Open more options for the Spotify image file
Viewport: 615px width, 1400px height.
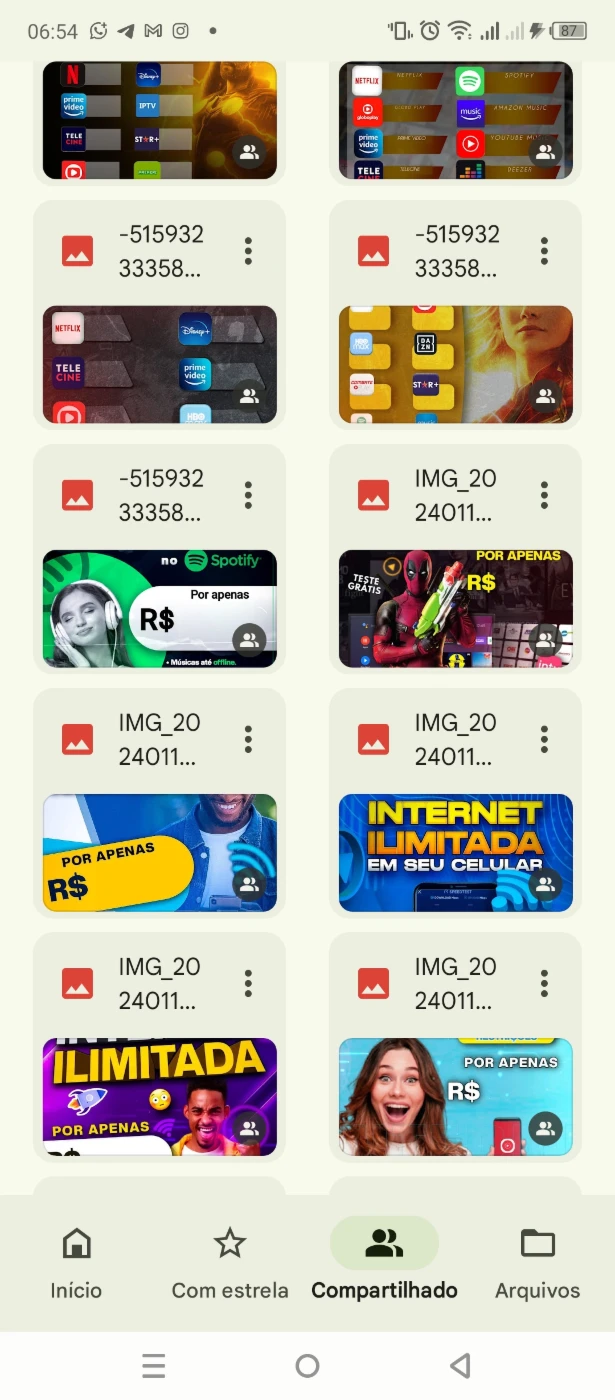click(x=248, y=495)
